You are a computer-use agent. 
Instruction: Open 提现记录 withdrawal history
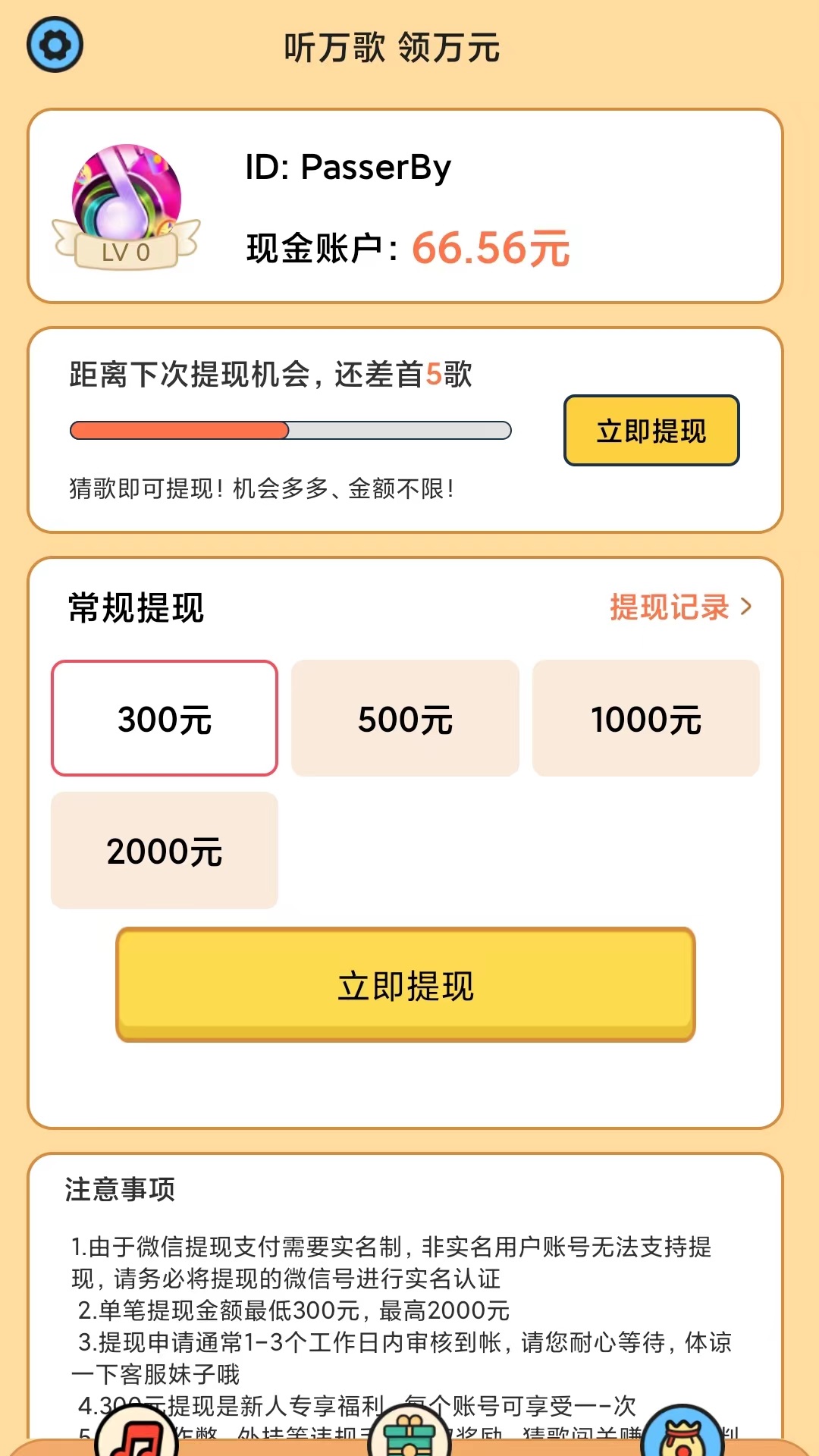click(679, 607)
